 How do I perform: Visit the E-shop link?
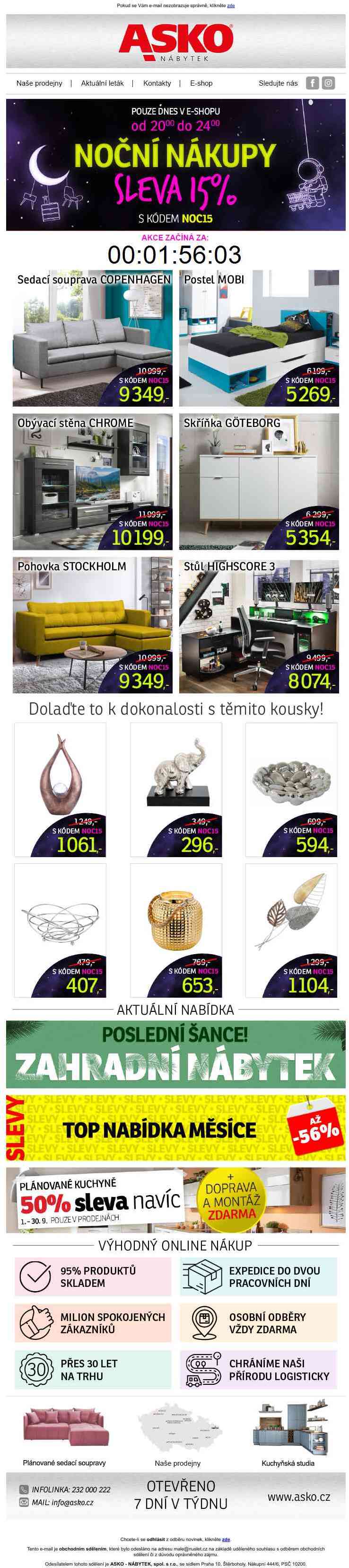point(201,83)
